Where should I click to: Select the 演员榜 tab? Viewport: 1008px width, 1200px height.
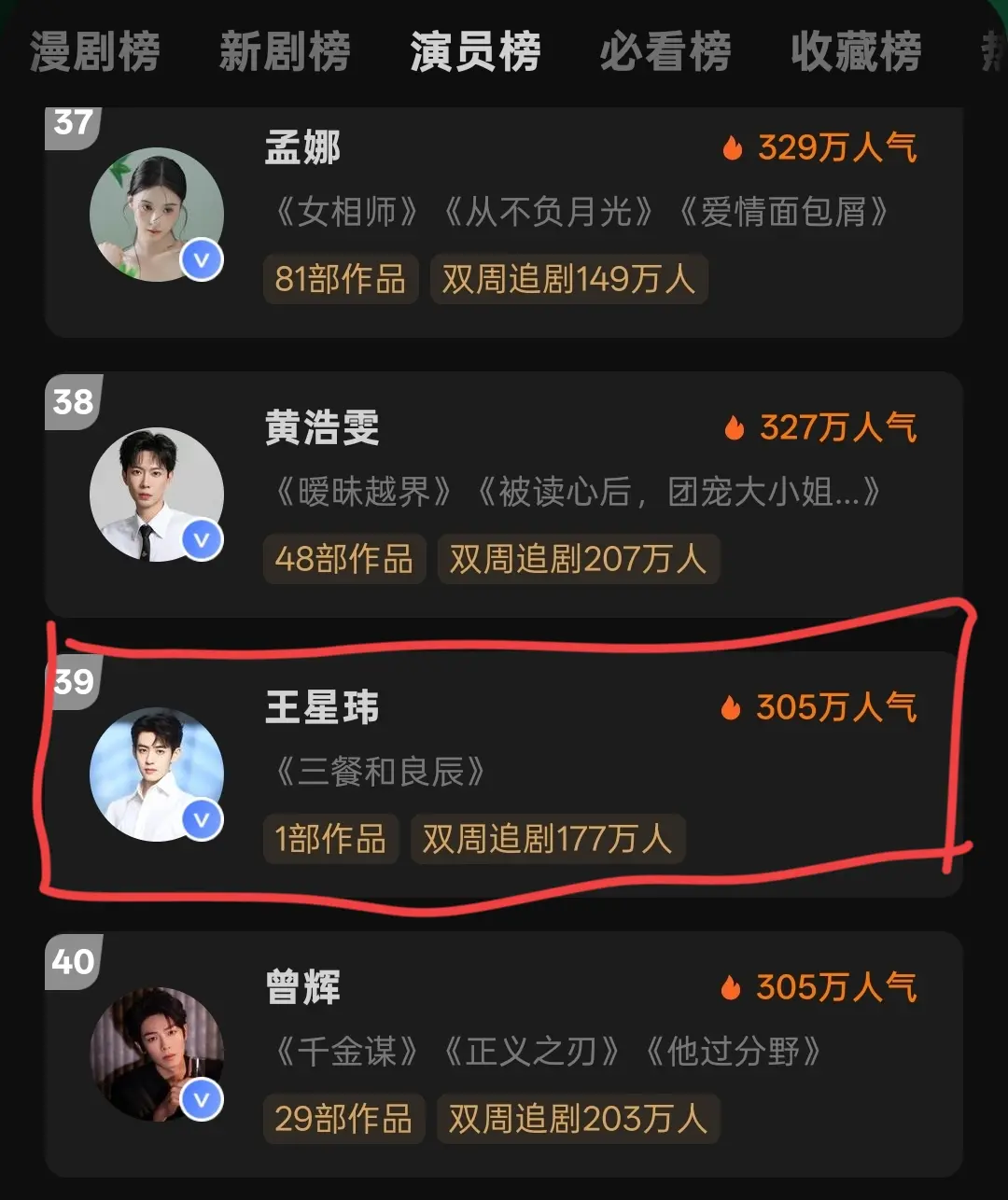click(x=475, y=51)
